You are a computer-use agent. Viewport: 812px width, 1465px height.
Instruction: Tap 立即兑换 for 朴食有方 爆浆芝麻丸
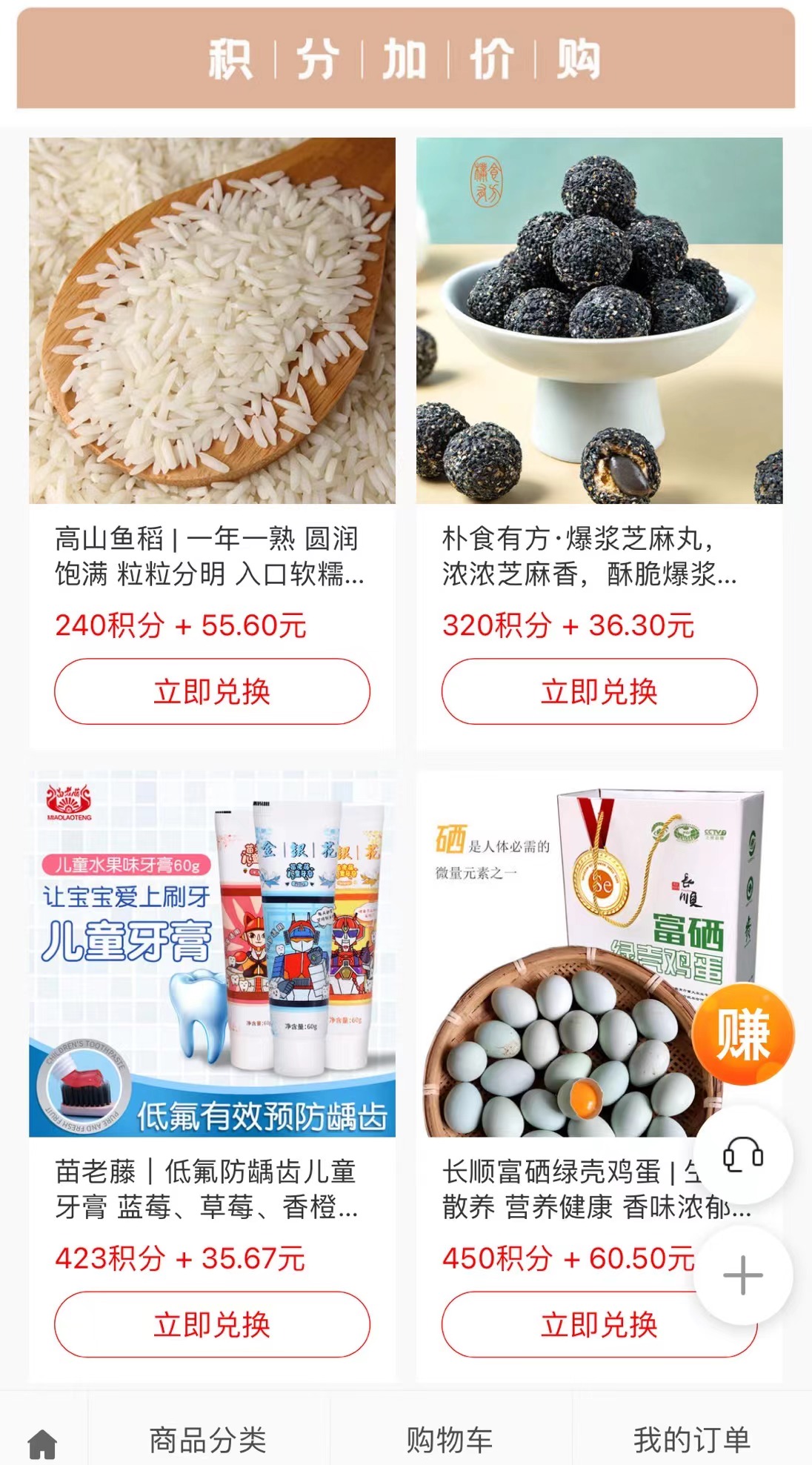click(599, 691)
